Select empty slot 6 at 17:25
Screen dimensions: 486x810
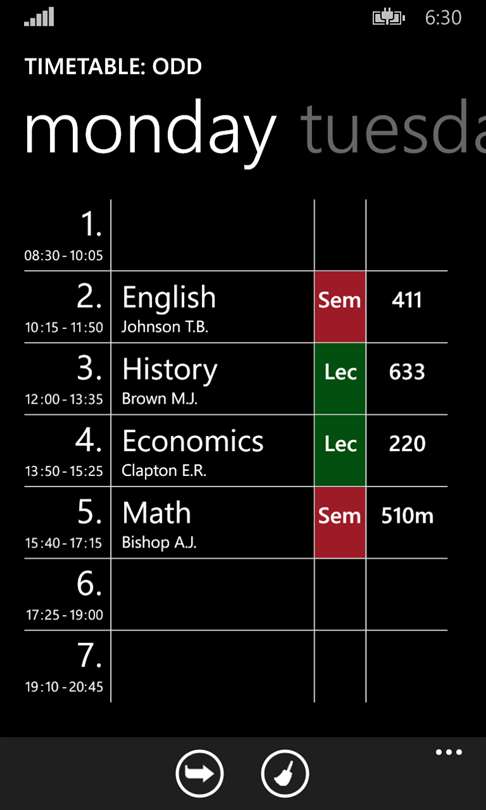(236, 594)
